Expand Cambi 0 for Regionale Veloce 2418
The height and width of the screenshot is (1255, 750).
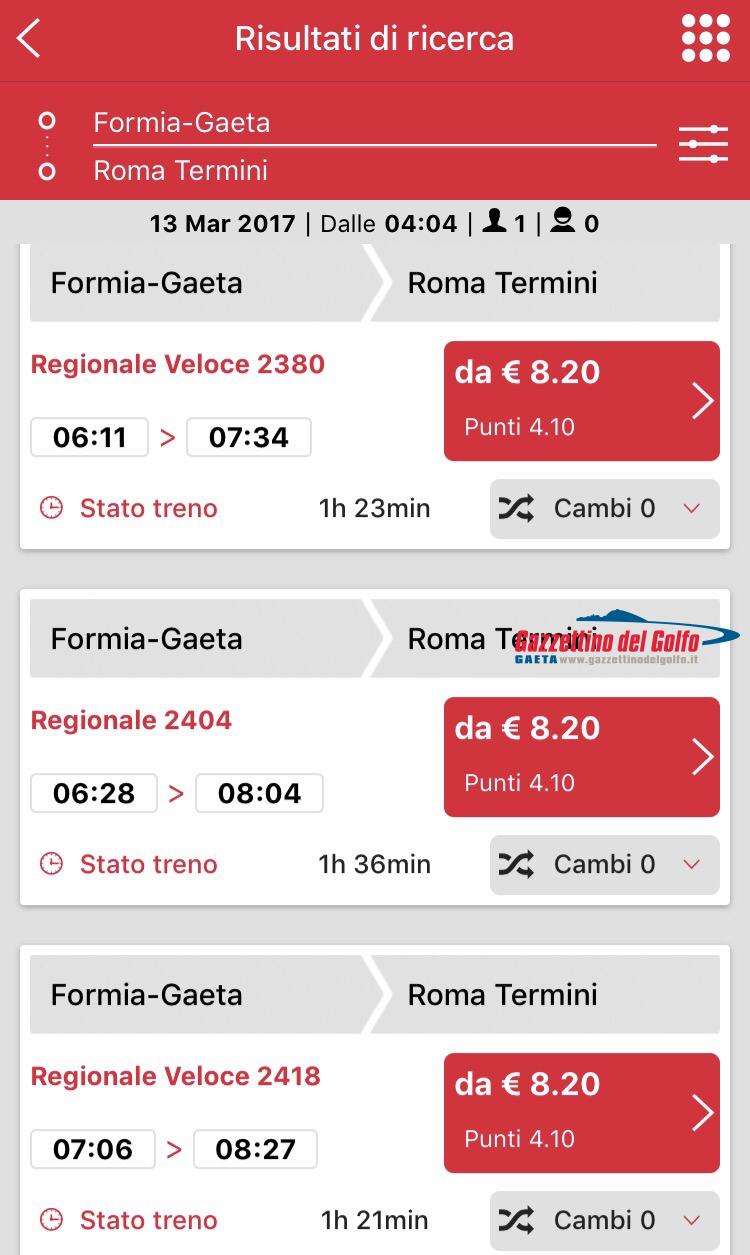coord(604,1221)
